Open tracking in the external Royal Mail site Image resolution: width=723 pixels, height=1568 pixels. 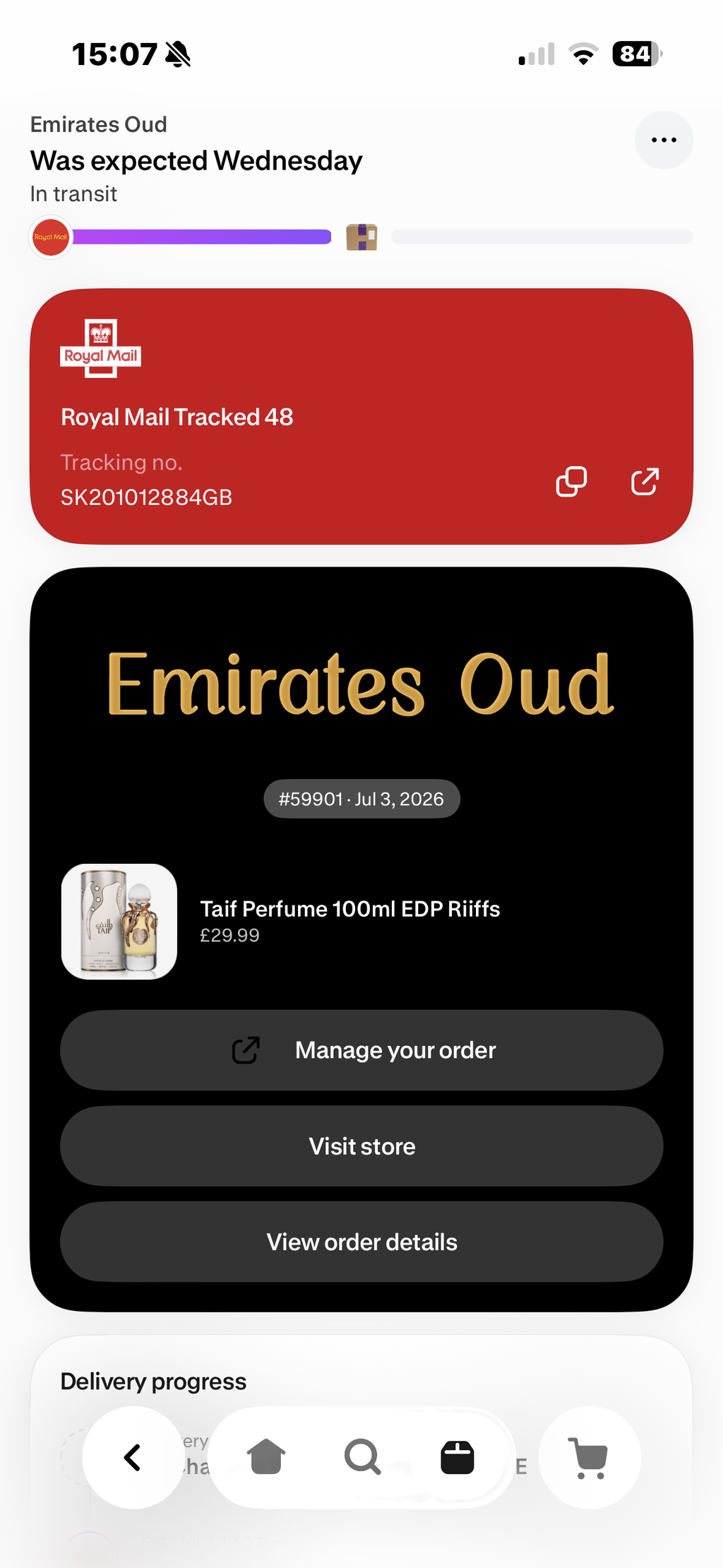pyautogui.click(x=645, y=482)
